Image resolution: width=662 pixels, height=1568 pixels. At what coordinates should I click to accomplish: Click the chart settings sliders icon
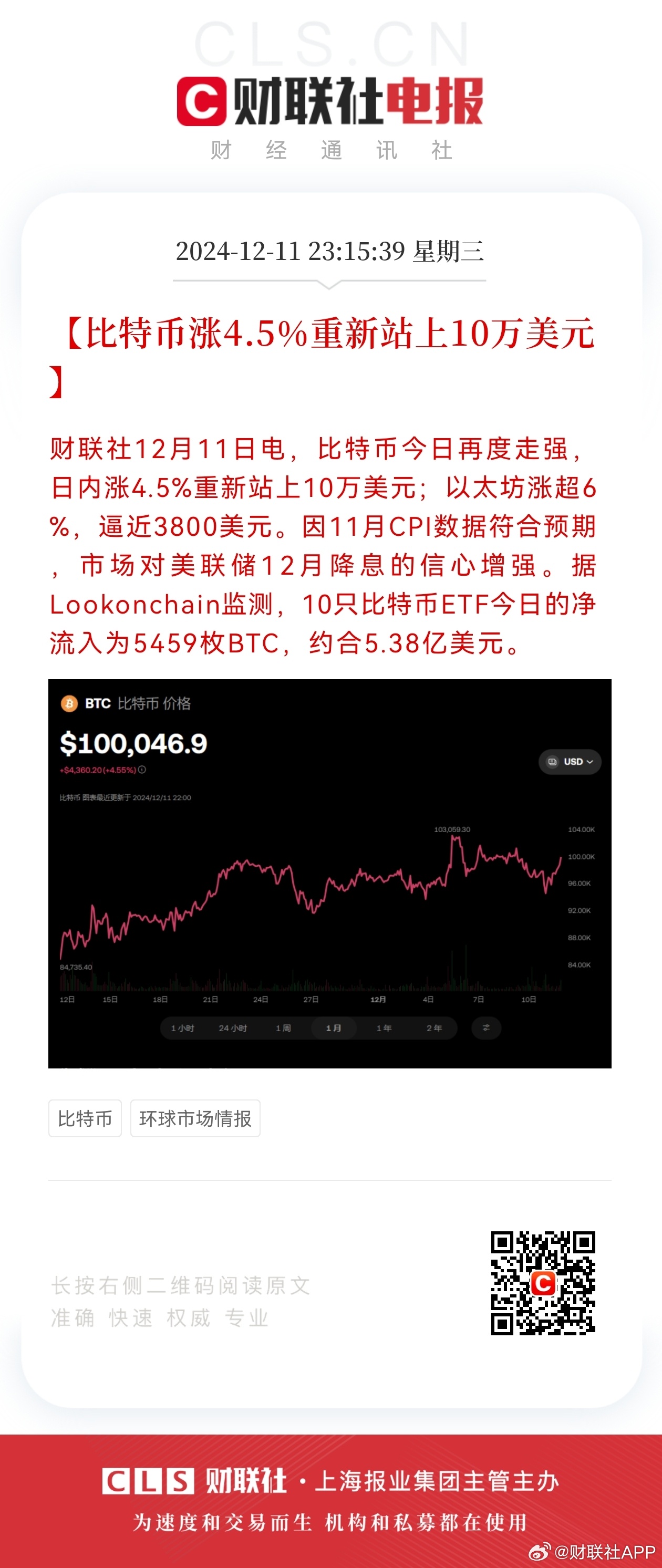coord(487,1028)
